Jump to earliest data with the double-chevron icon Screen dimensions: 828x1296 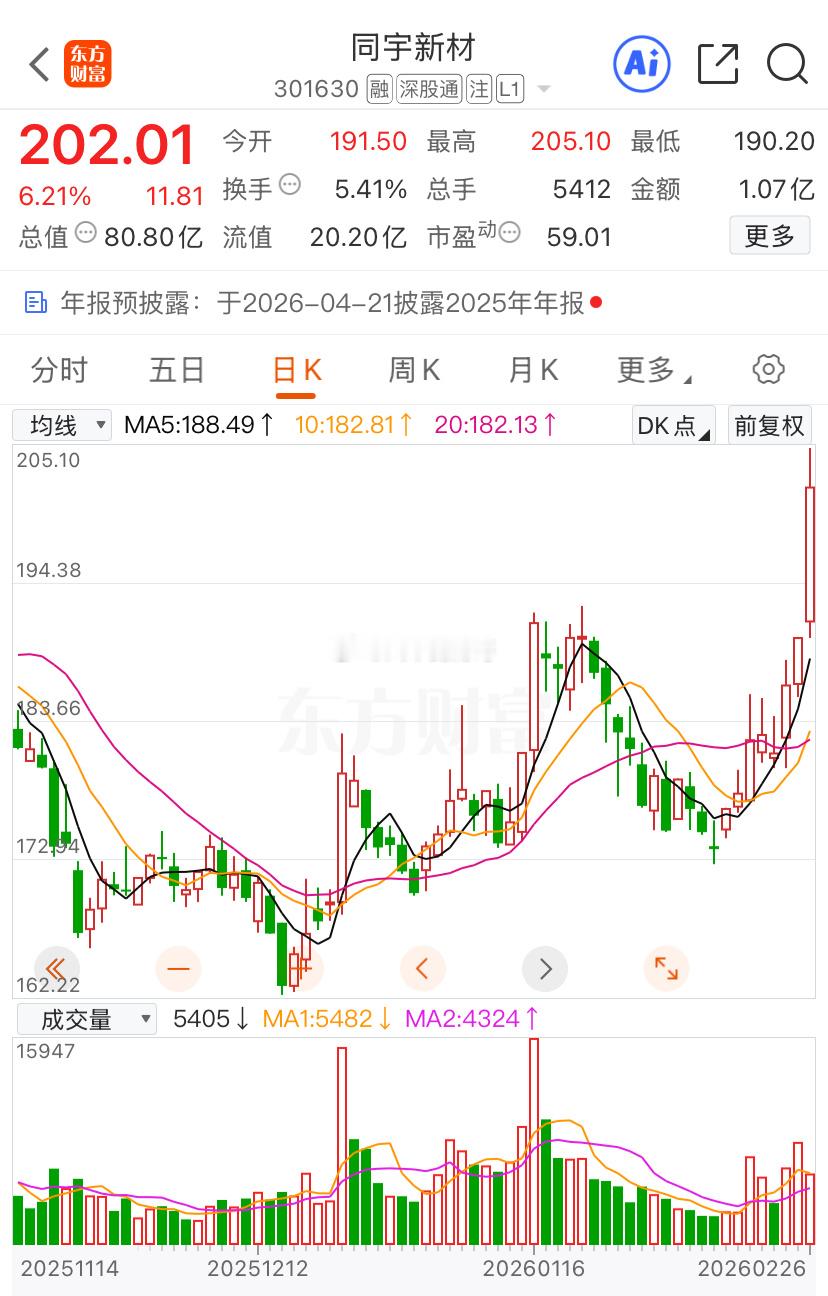pyautogui.click(x=57, y=968)
